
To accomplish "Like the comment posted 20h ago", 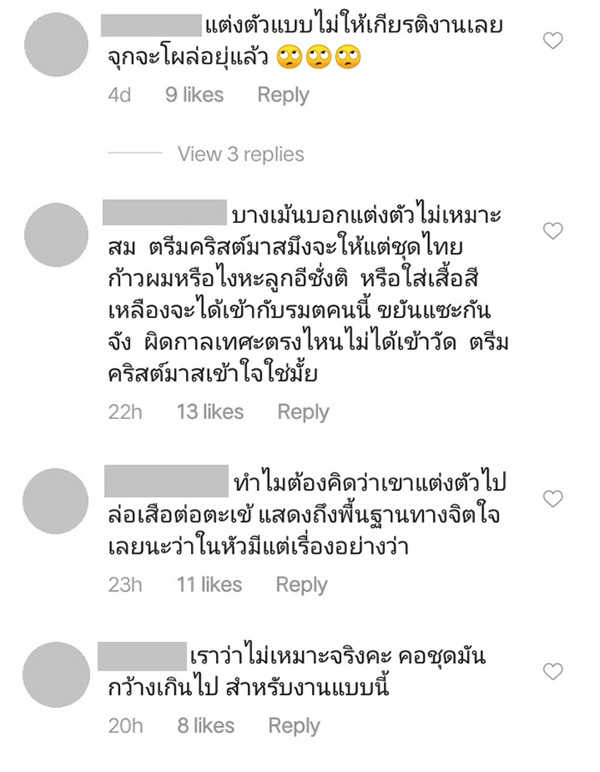I will (x=553, y=671).
